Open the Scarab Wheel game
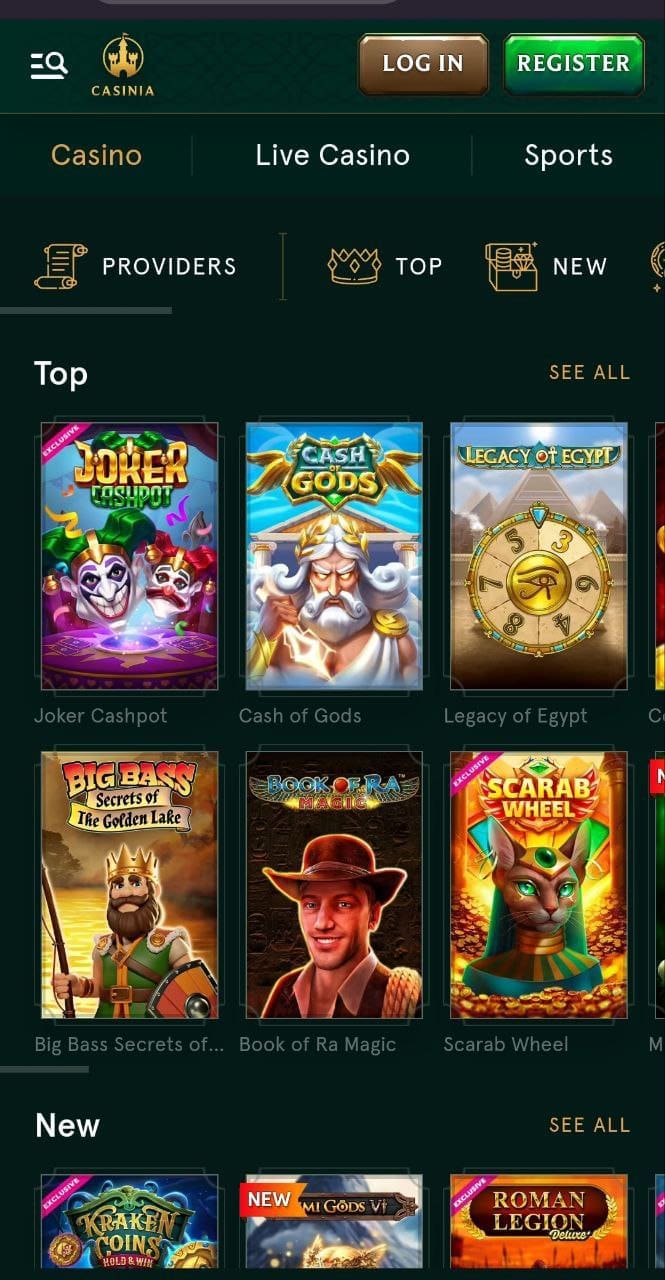665x1280 pixels. pyautogui.click(x=539, y=885)
